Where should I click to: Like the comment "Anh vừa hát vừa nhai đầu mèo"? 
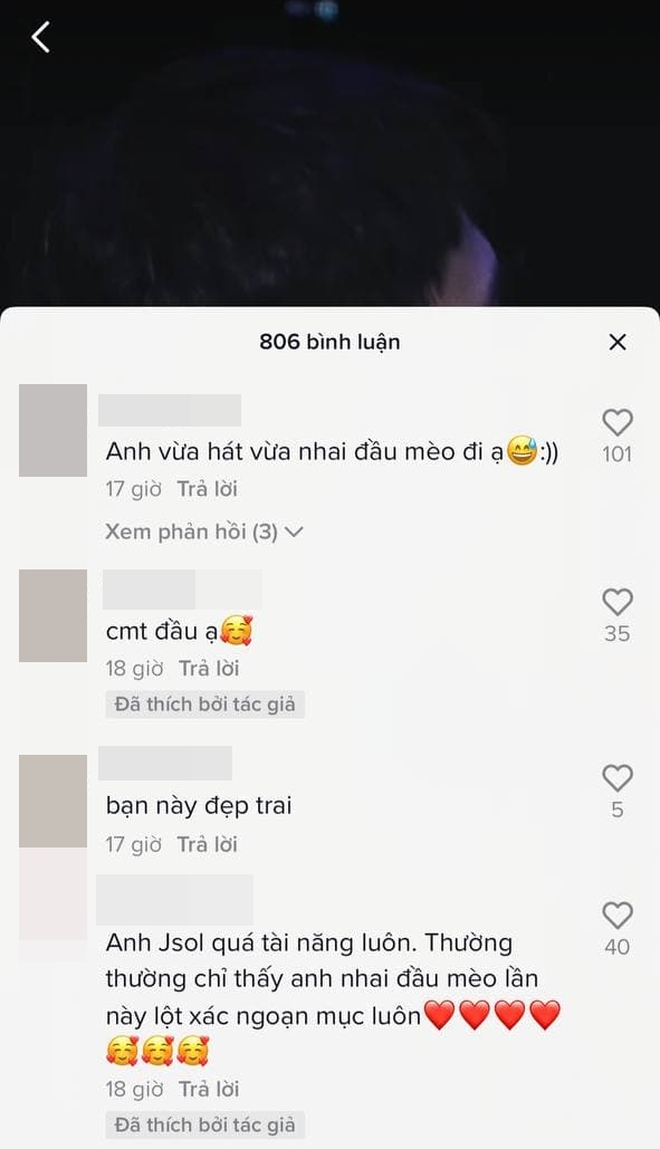[617, 423]
